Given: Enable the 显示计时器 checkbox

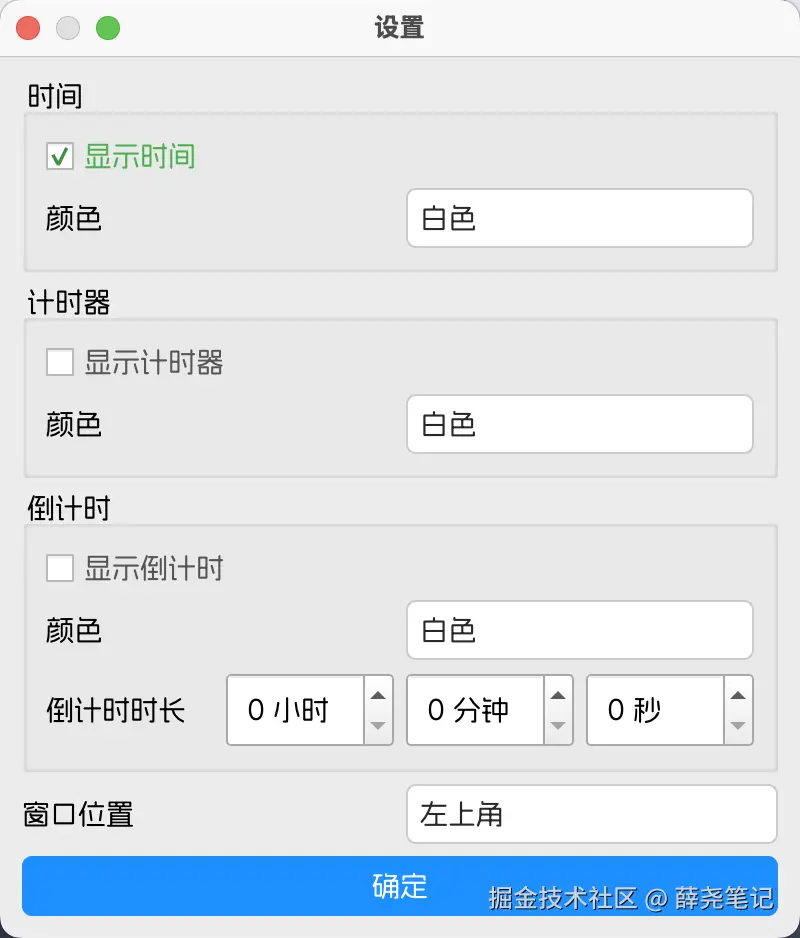Looking at the screenshot, I should click(x=60, y=362).
